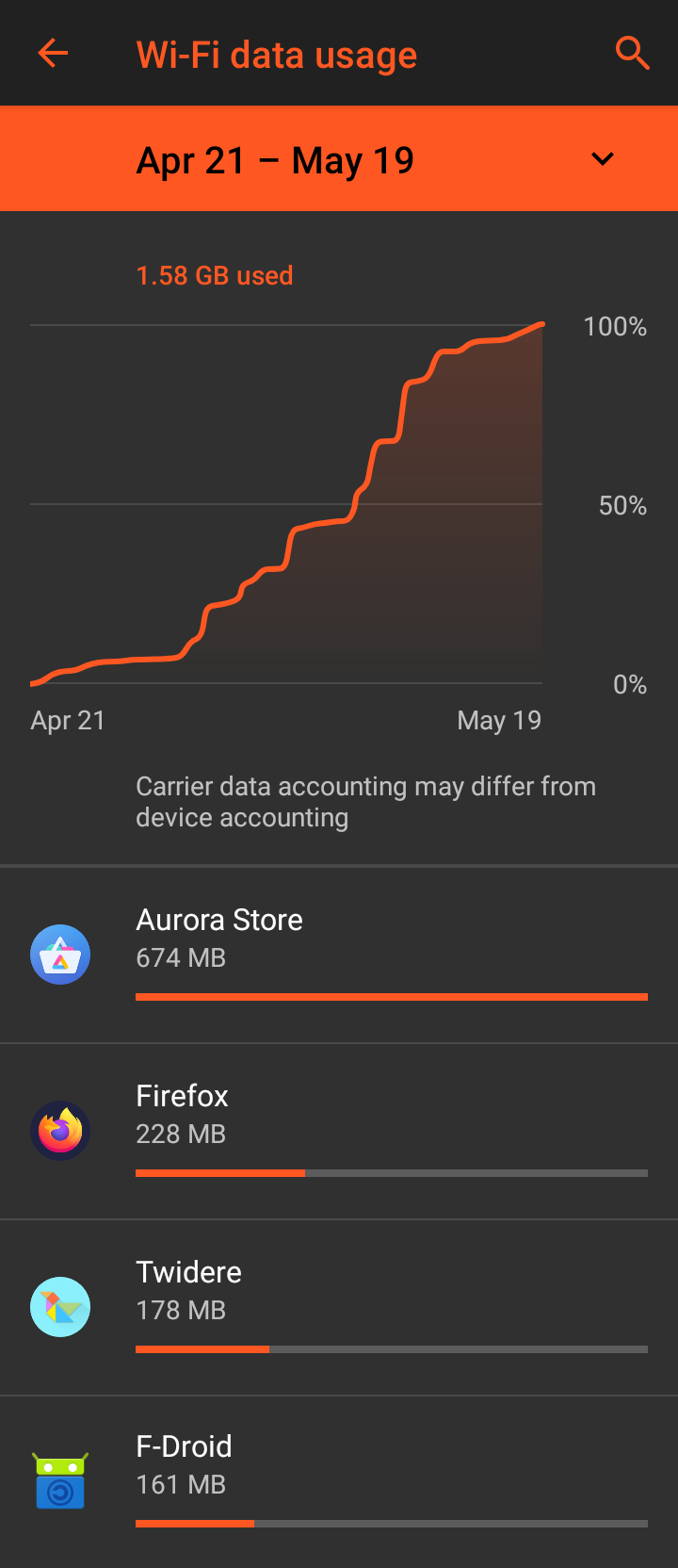Viewport: 678px width, 1568px height.
Task: Expand the Apr 21 – May 19 cycle dropdown
Action: (602, 159)
